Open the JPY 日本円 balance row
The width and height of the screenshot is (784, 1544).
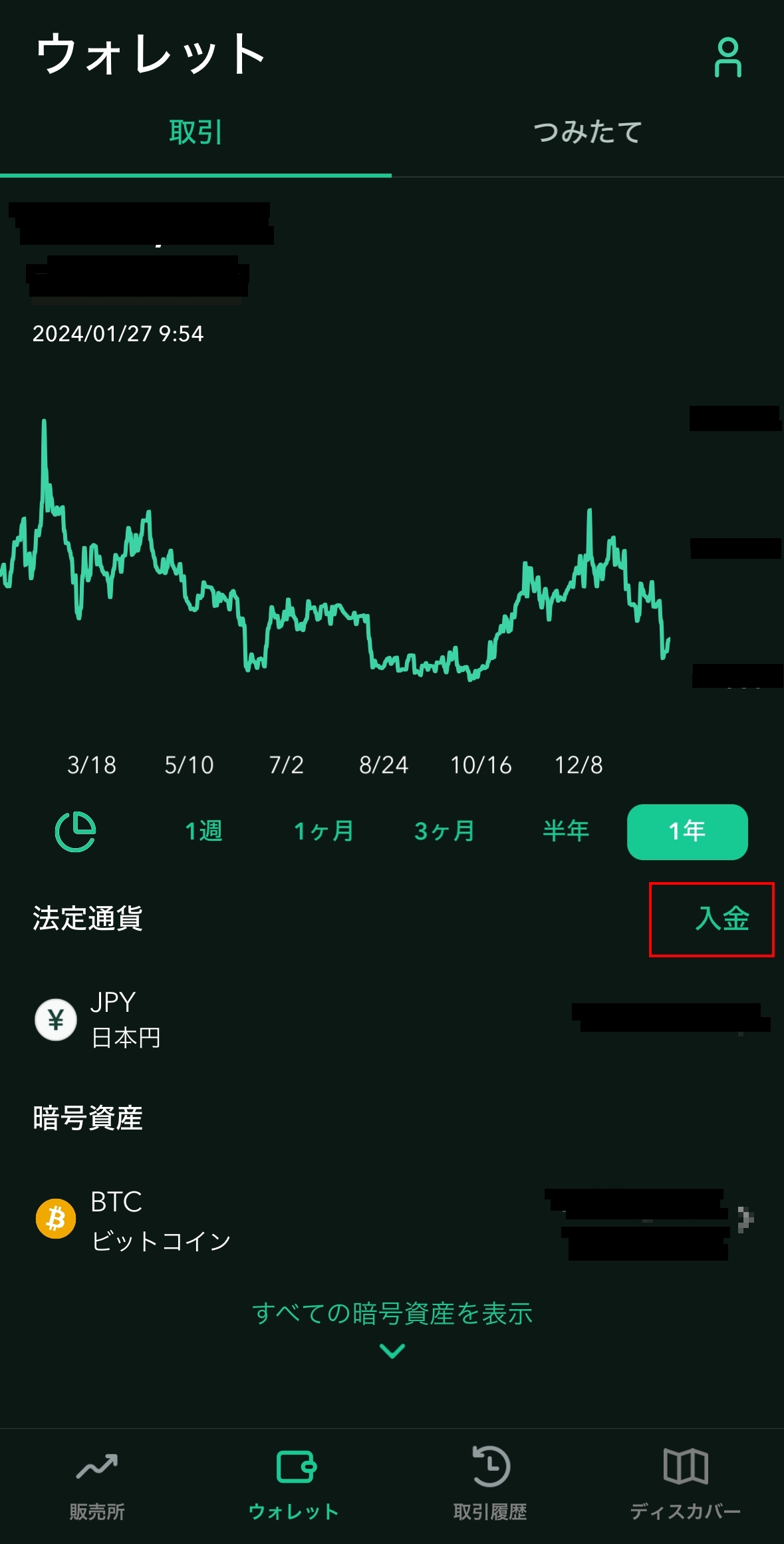392,1020
